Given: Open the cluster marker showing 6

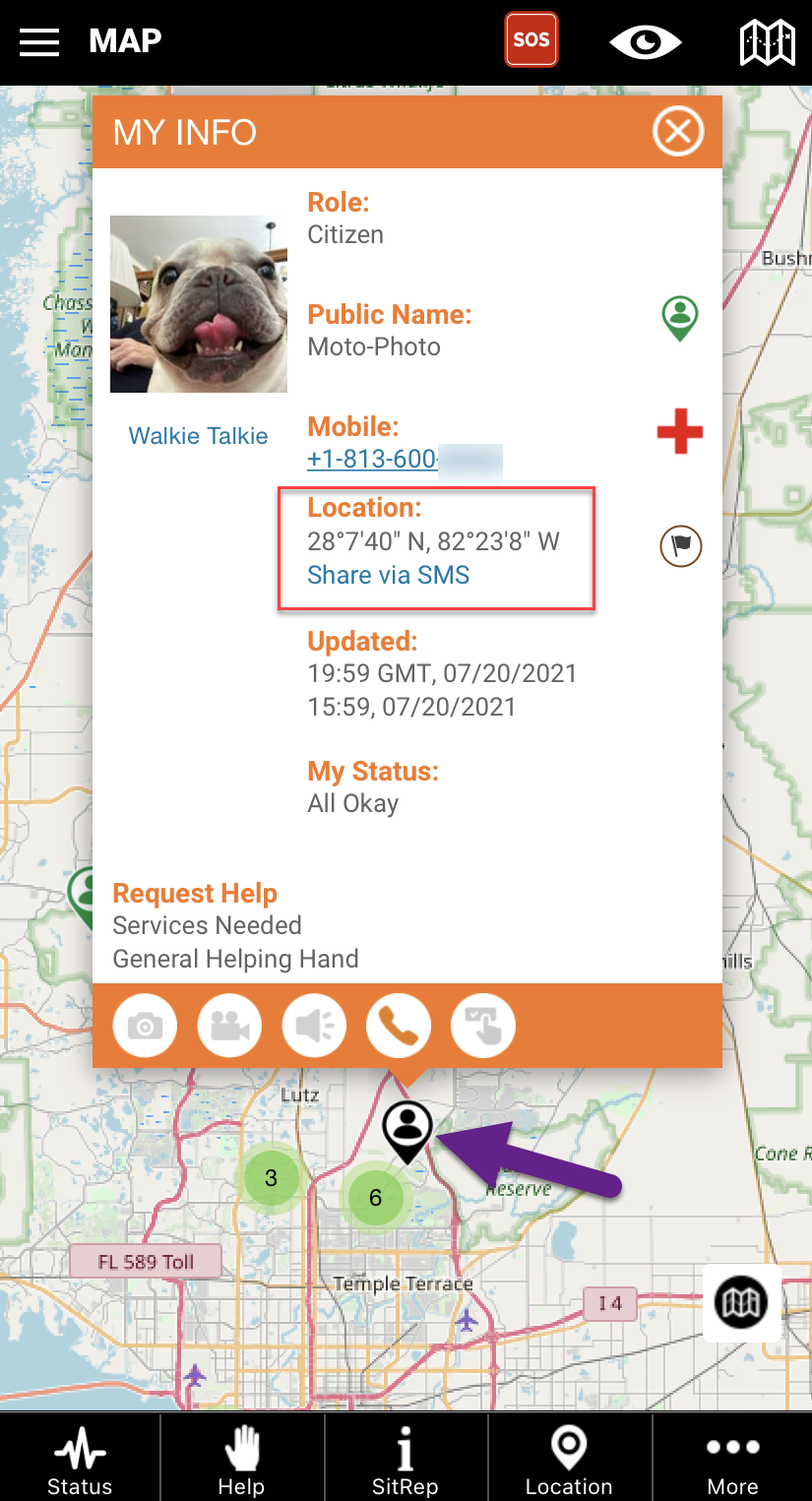Looking at the screenshot, I should [x=375, y=1198].
